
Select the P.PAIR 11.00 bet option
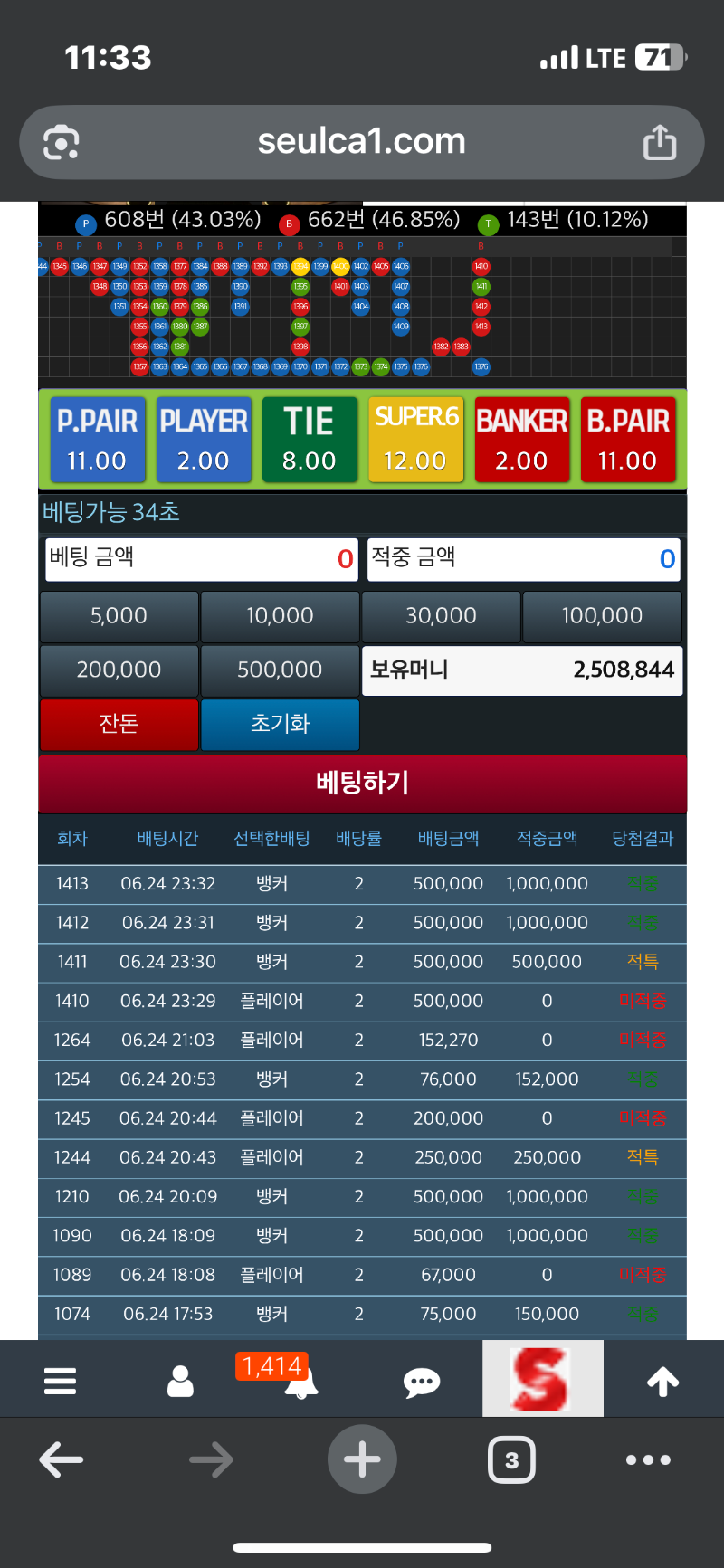click(97, 440)
